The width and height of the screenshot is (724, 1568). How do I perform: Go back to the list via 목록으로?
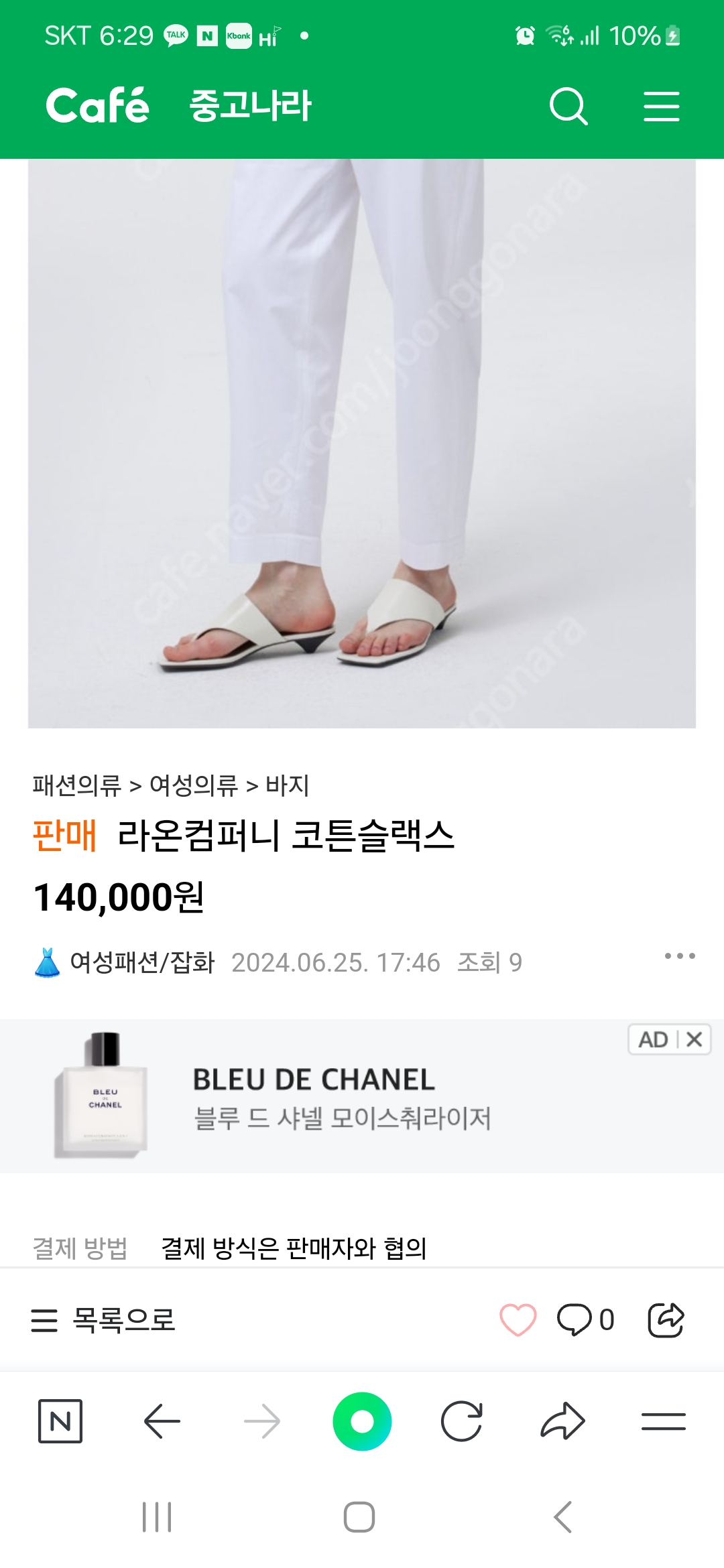103,1320
